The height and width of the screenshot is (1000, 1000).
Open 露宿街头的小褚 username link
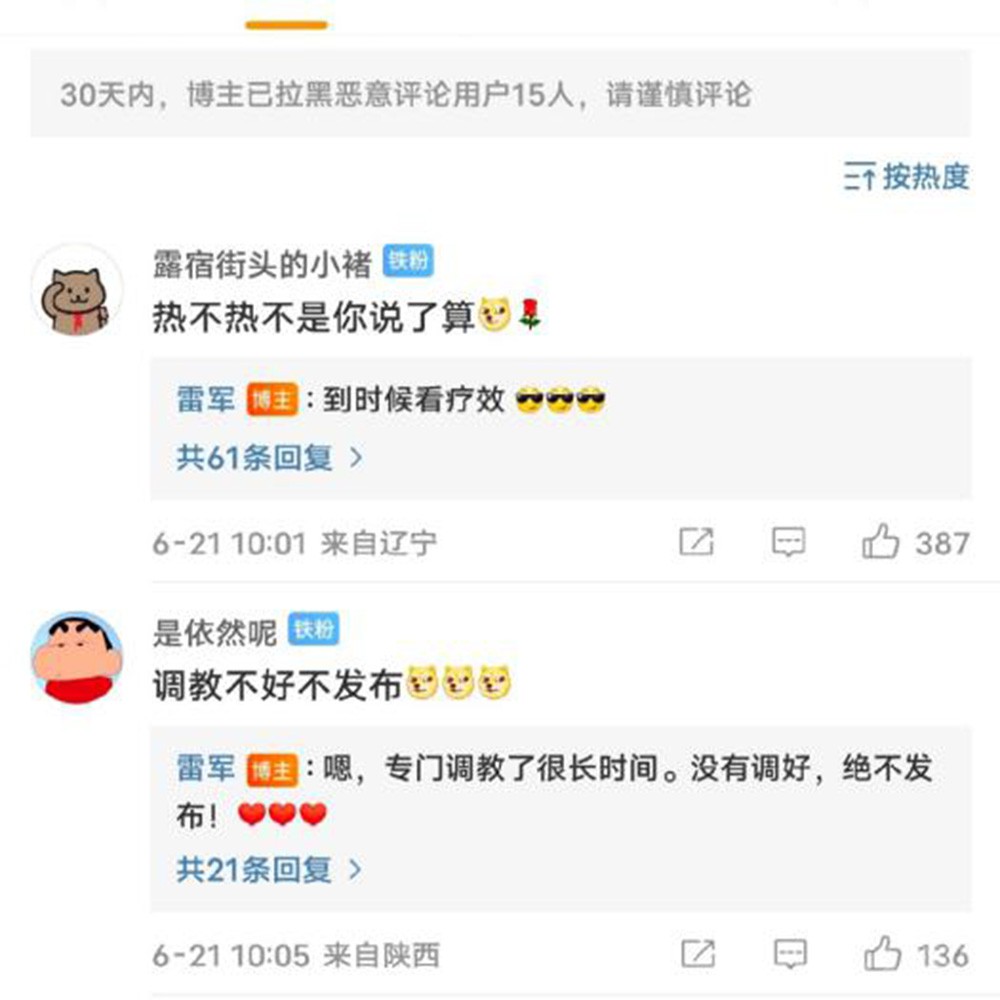click(x=262, y=264)
